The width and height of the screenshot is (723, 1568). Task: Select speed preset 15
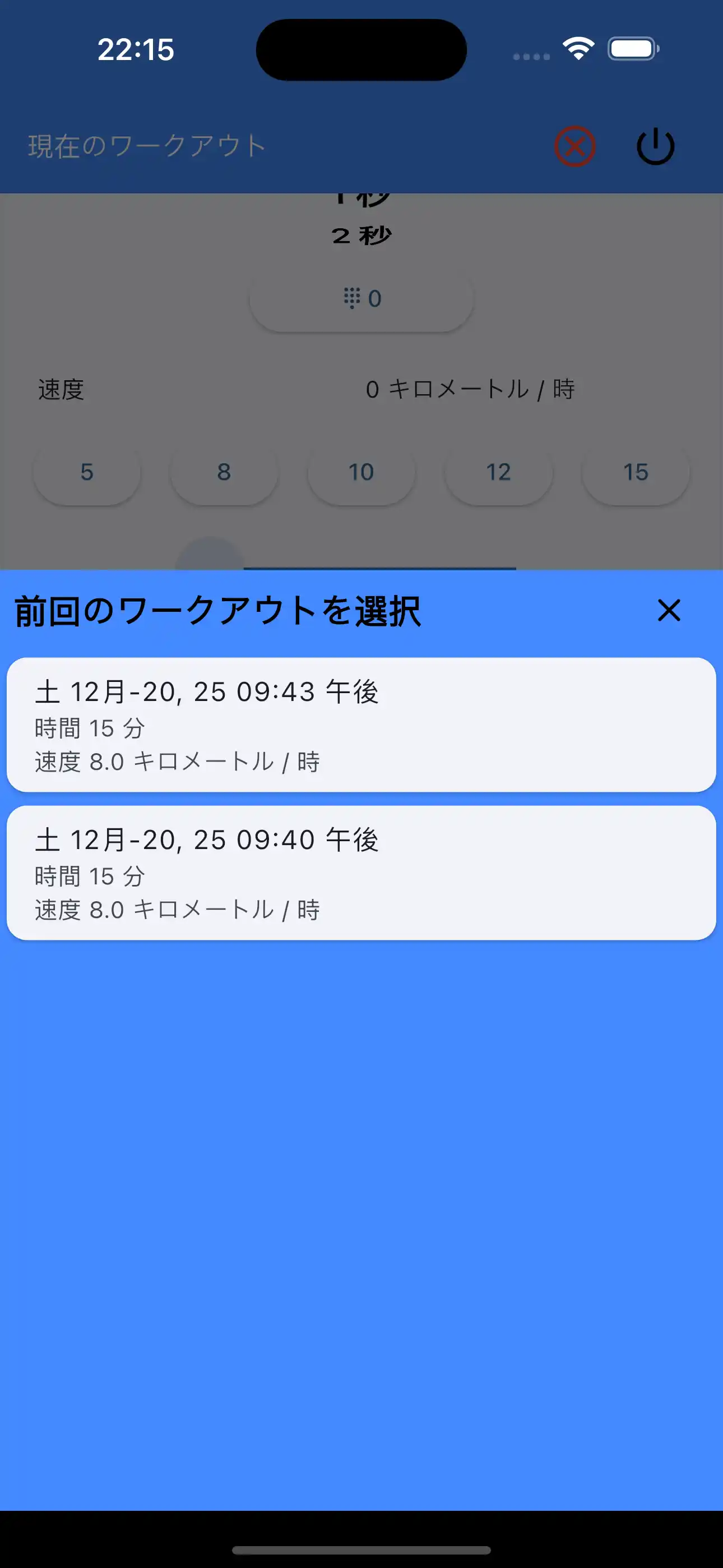[x=635, y=472]
